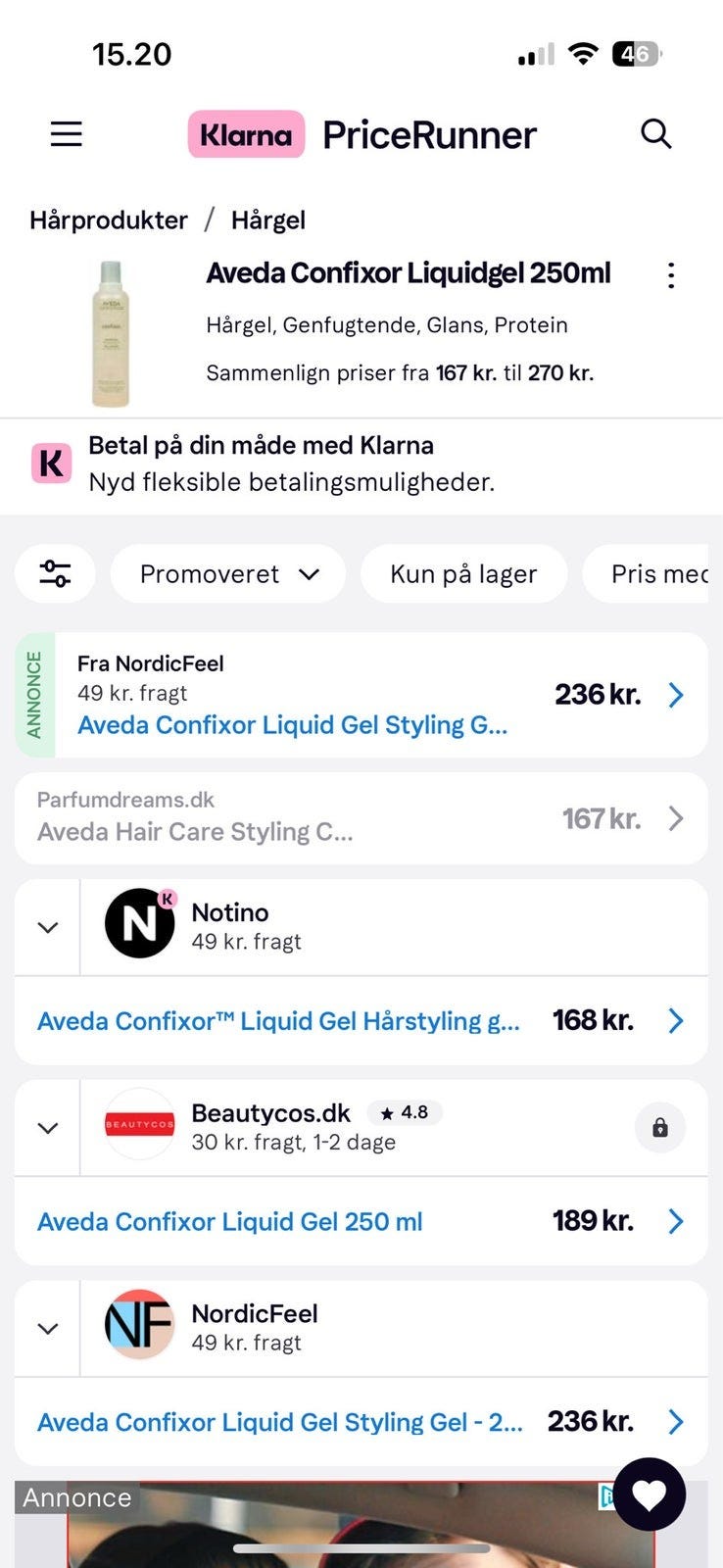Screen dimensions: 723x1568
Task: Open the Promoveret sorting dropdown
Action: [228, 573]
